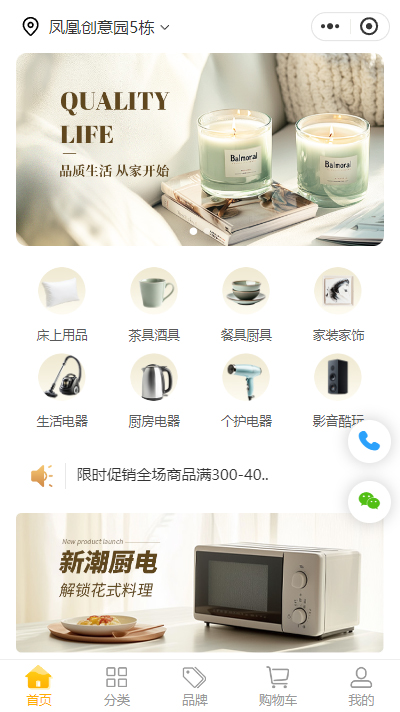Contact support via the WeChat button
Screen dimensions: 400x712
point(369,502)
